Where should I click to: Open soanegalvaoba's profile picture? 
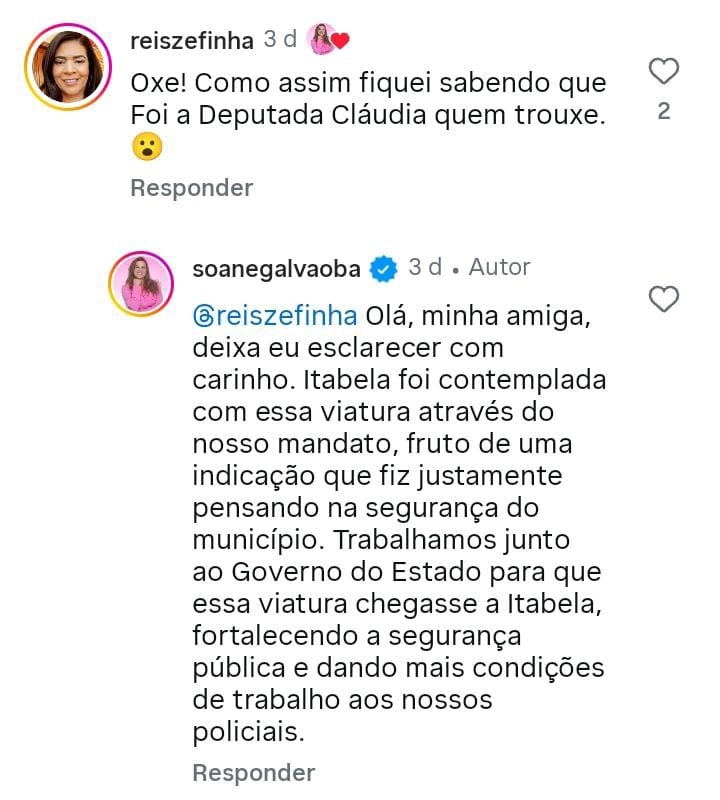pos(141,283)
